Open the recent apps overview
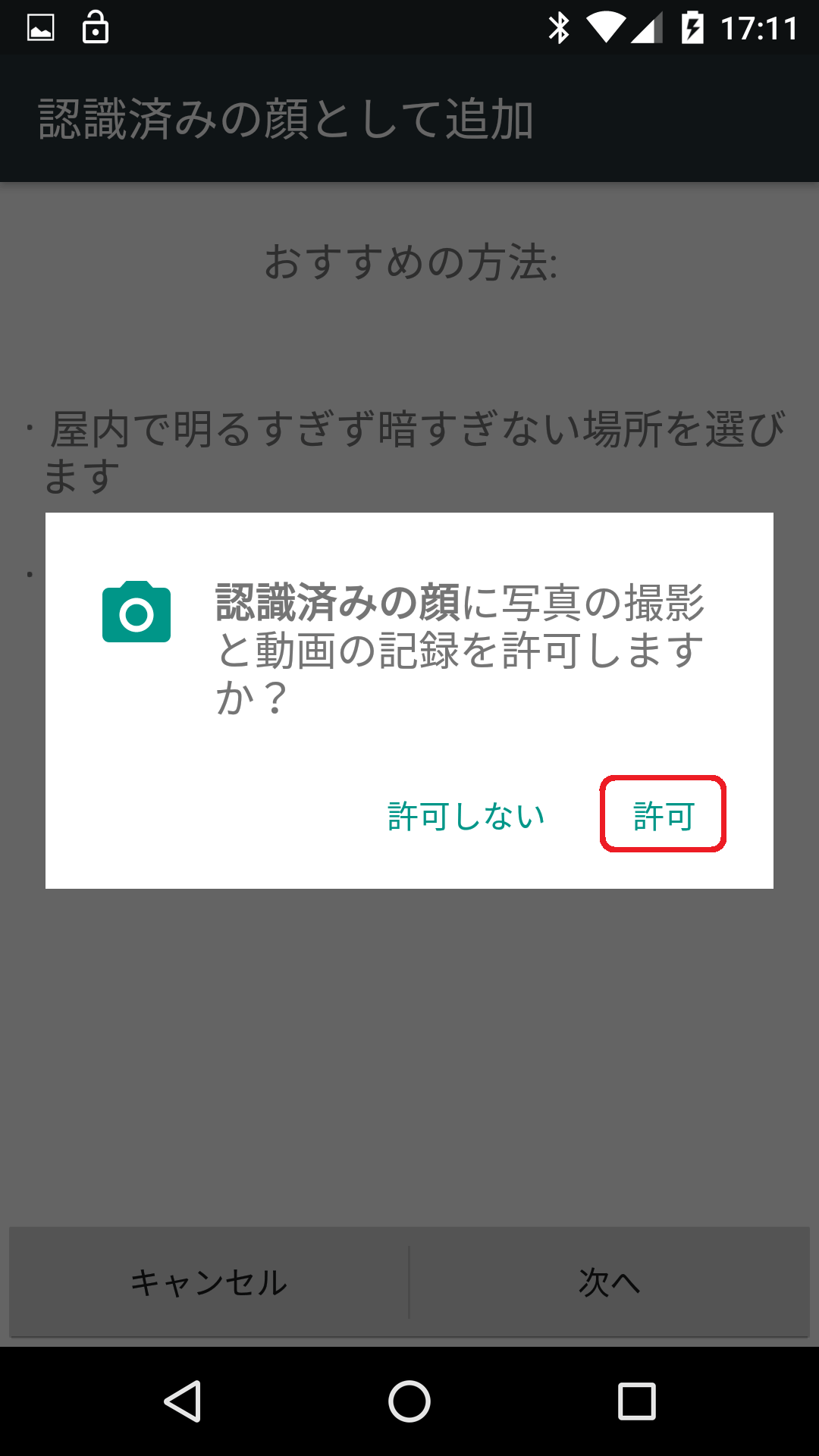819x1456 pixels. coord(637,1401)
